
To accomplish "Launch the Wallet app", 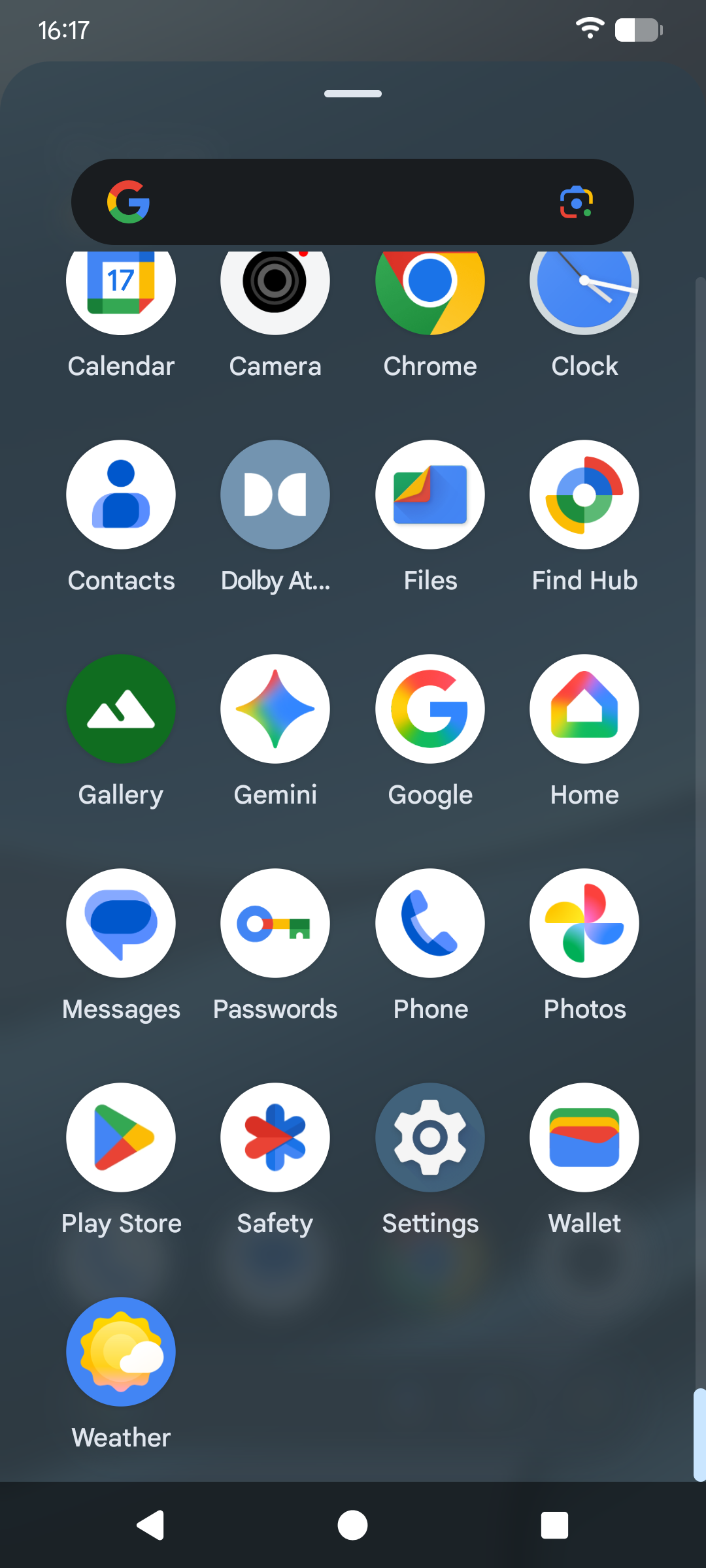I will point(584,1137).
